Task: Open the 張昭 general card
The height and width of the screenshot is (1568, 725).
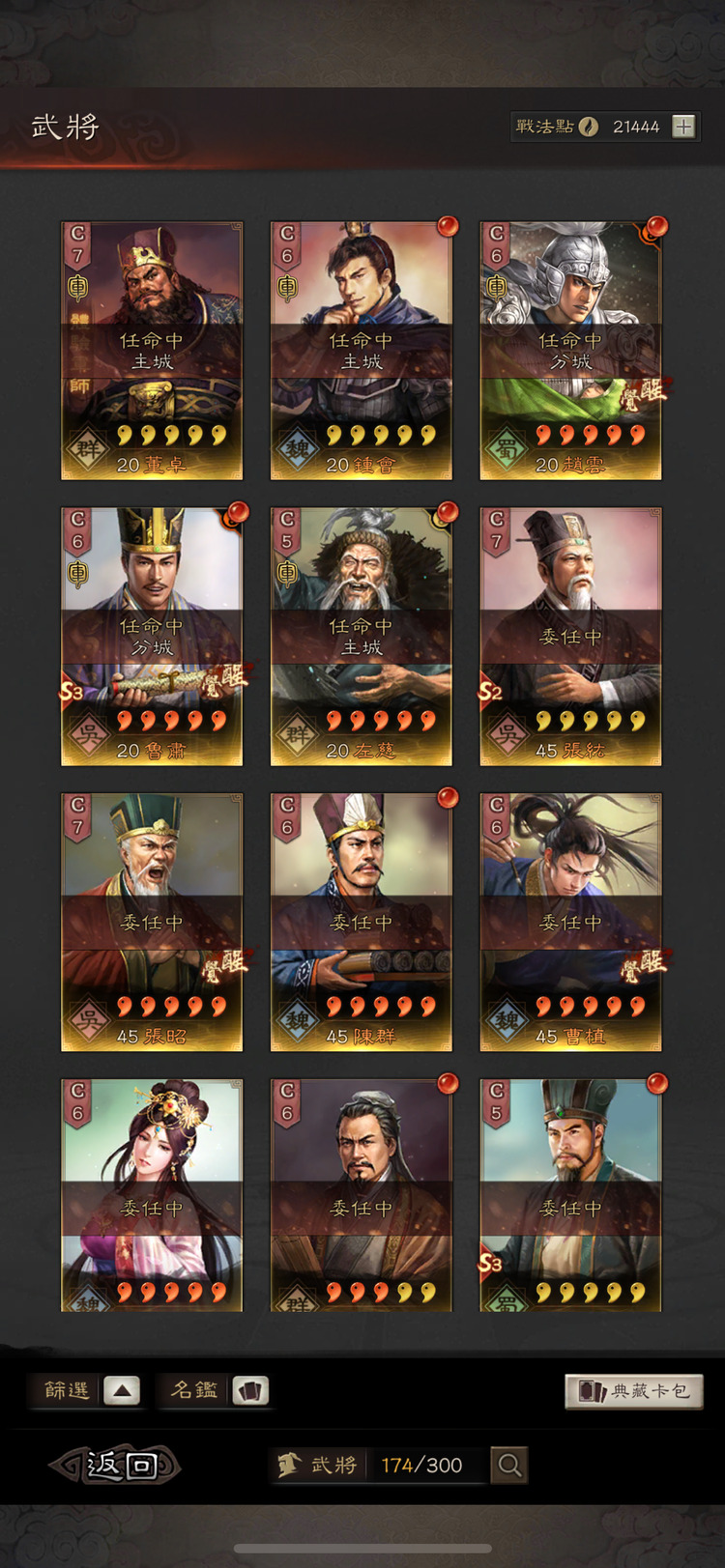Action: point(152,923)
